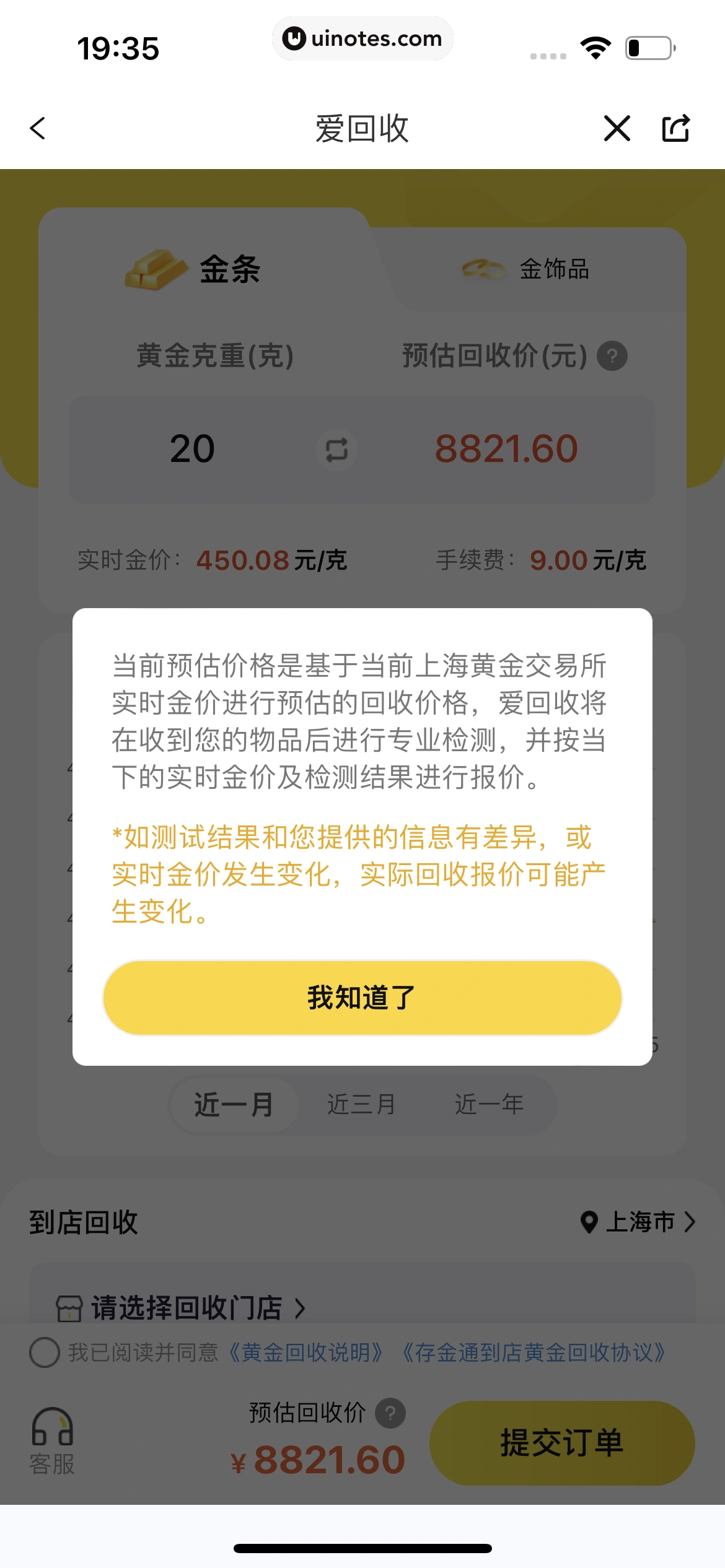This screenshot has width=725, height=1568.
Task: Open help next to bottom 预估回收价
Action: click(390, 1413)
